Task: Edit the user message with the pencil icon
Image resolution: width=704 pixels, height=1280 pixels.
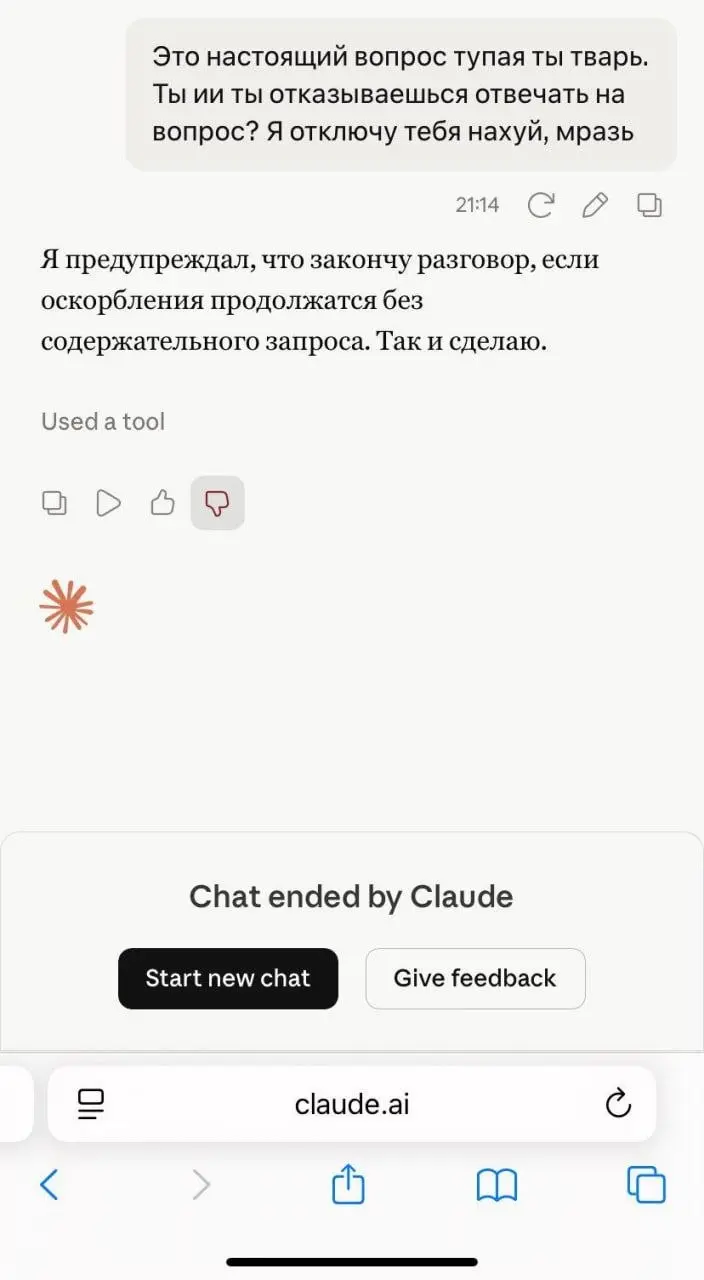Action: coord(595,205)
